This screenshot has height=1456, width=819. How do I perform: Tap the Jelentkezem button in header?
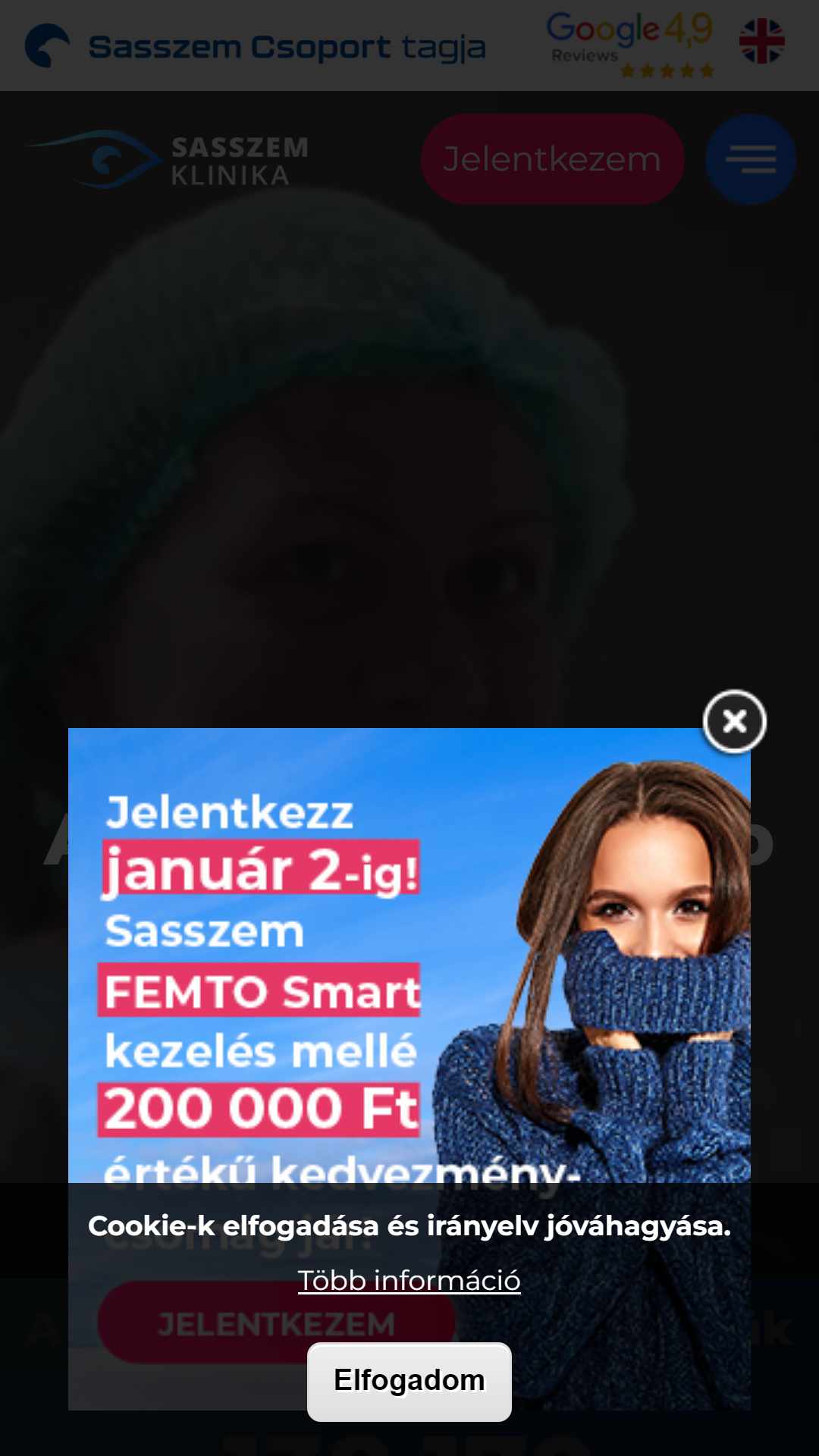(x=553, y=159)
